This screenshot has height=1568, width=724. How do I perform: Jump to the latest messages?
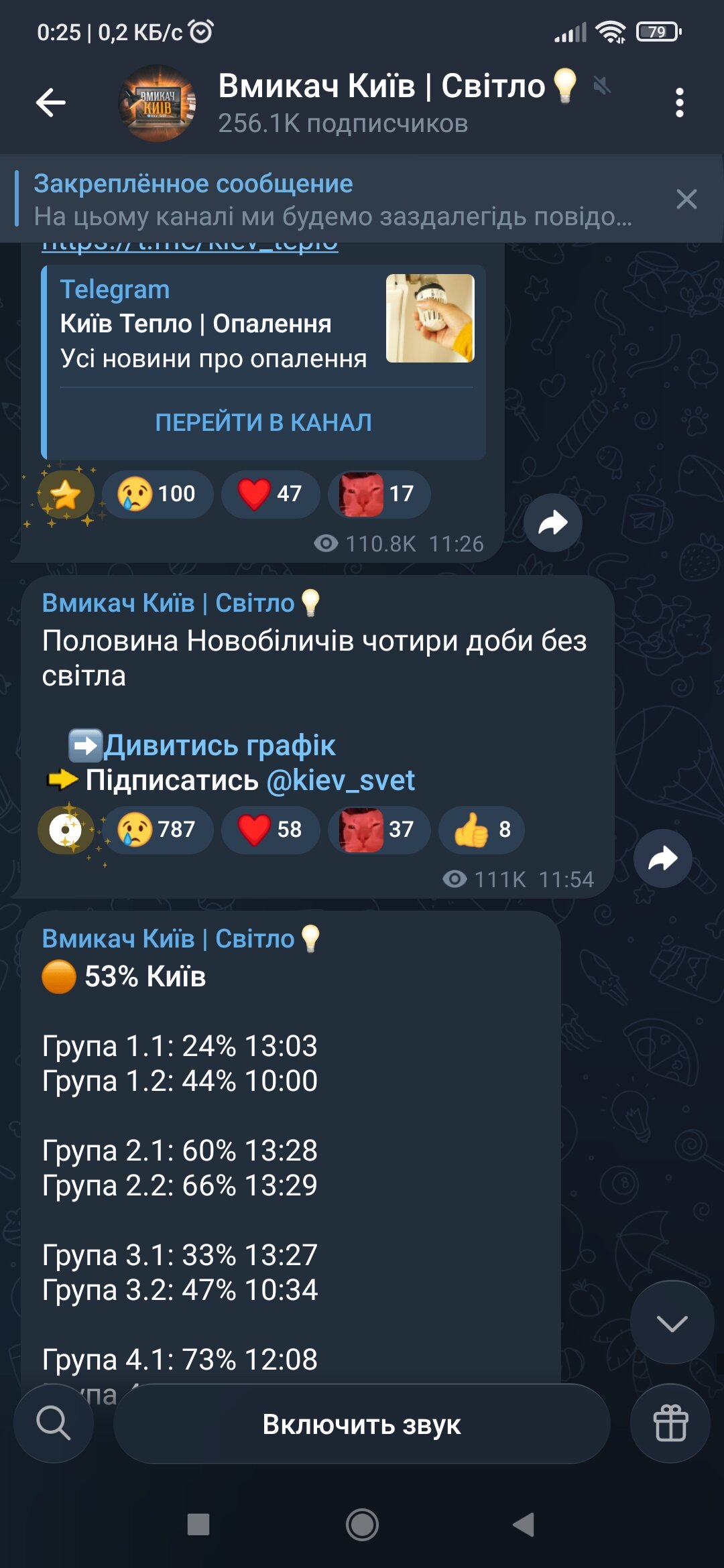[x=672, y=1323]
